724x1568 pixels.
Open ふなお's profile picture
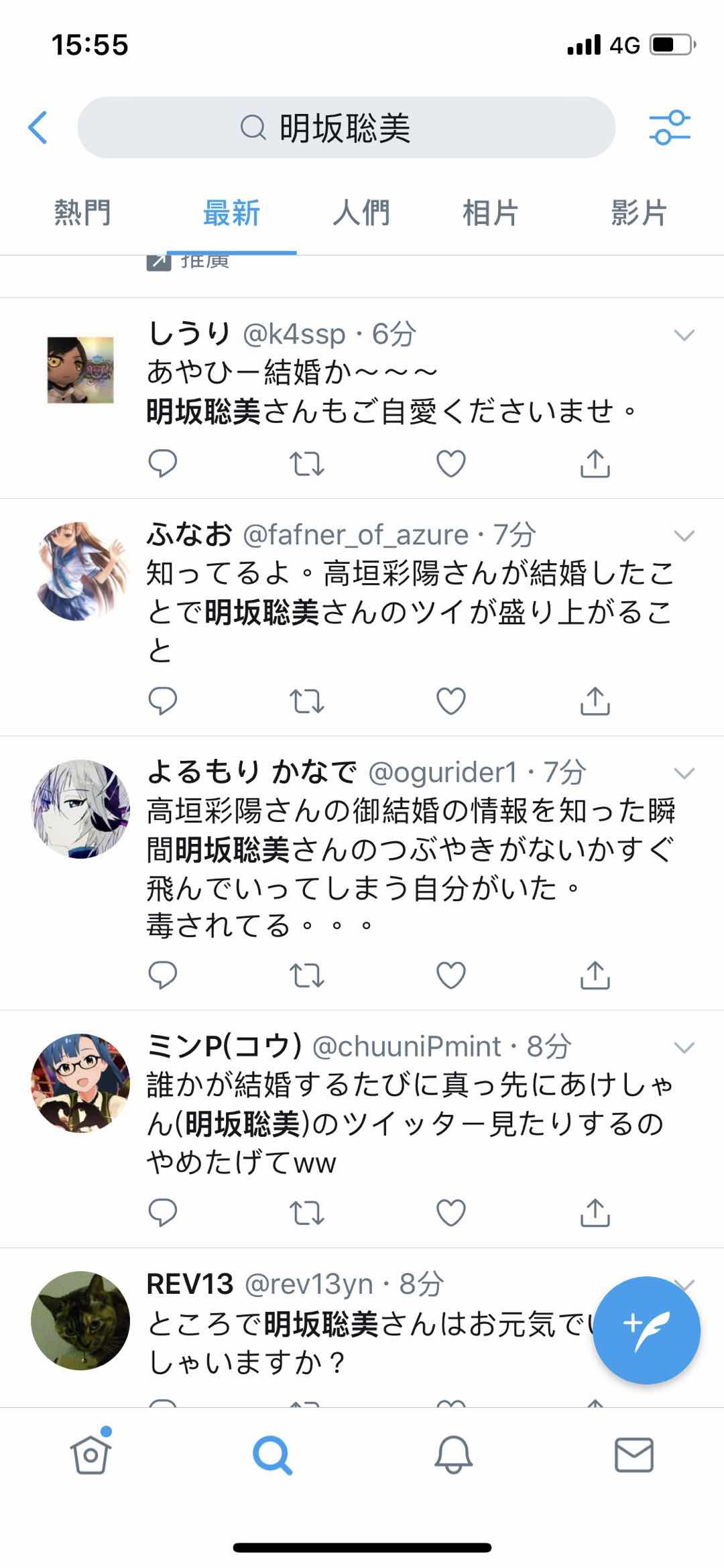80,571
